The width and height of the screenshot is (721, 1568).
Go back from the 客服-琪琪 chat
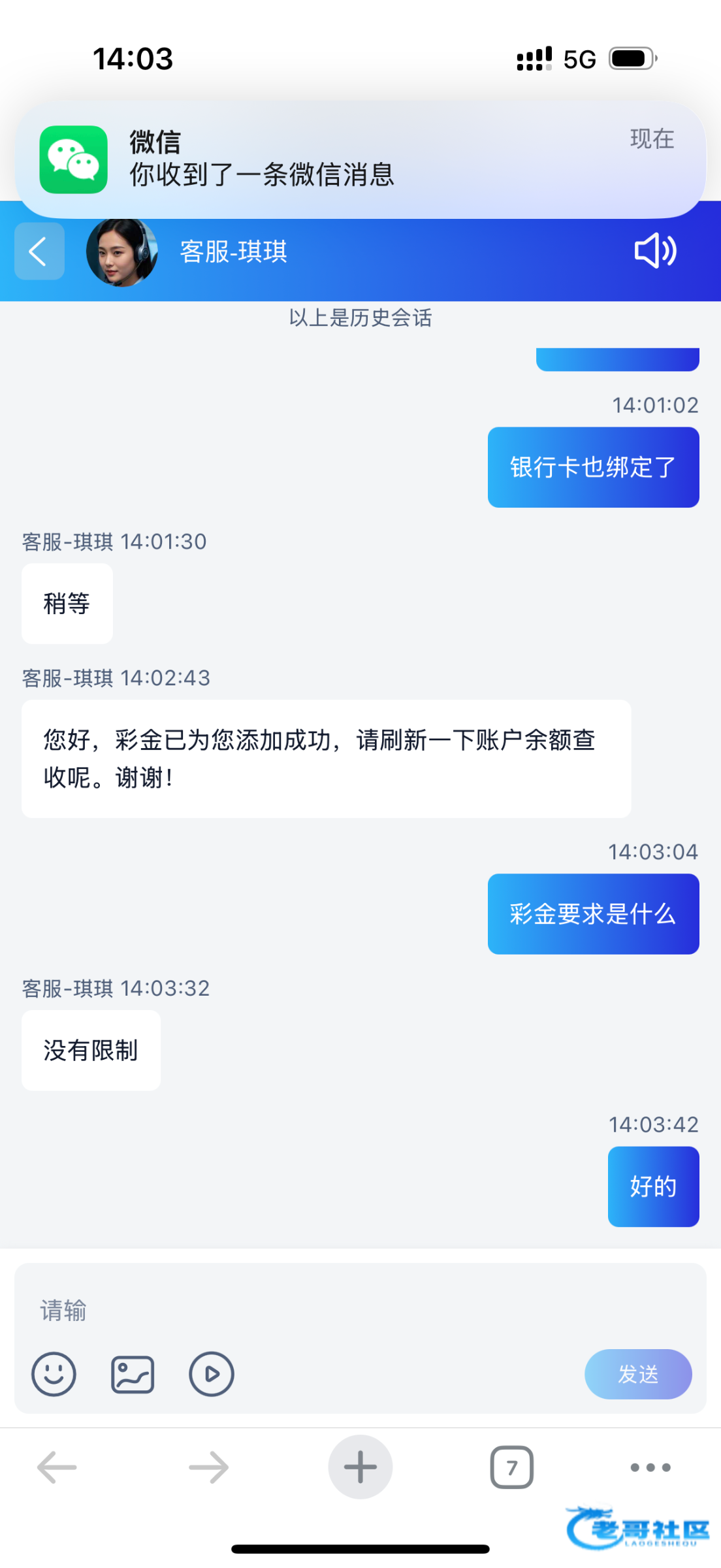tap(39, 252)
